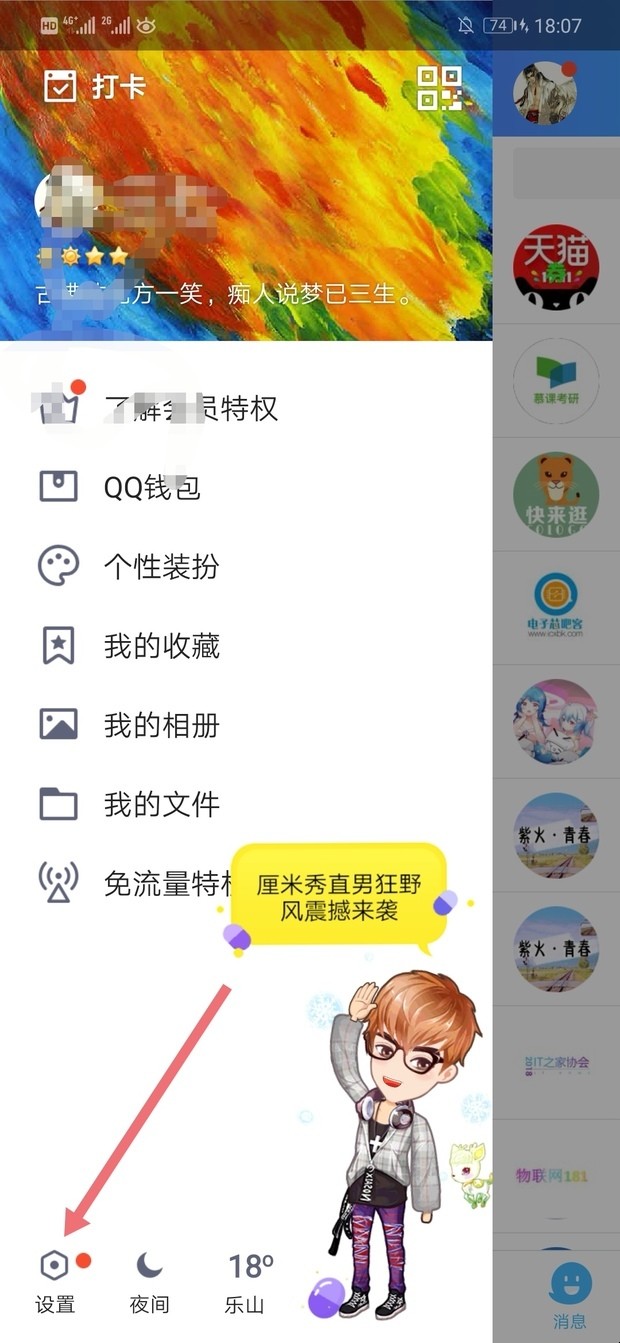Open 我的相册 album
Image resolution: width=620 pixels, height=1343 pixels.
[160, 725]
